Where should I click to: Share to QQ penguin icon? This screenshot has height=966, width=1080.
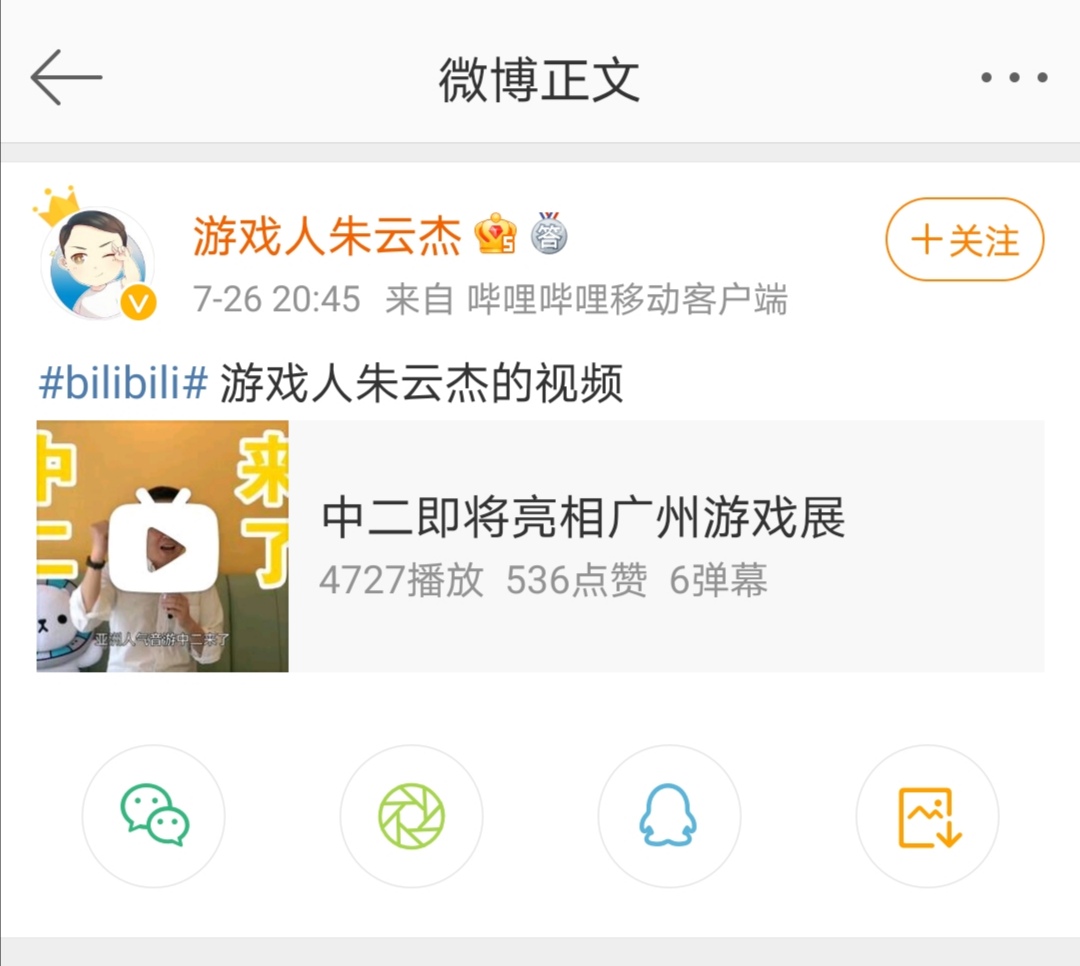point(668,816)
